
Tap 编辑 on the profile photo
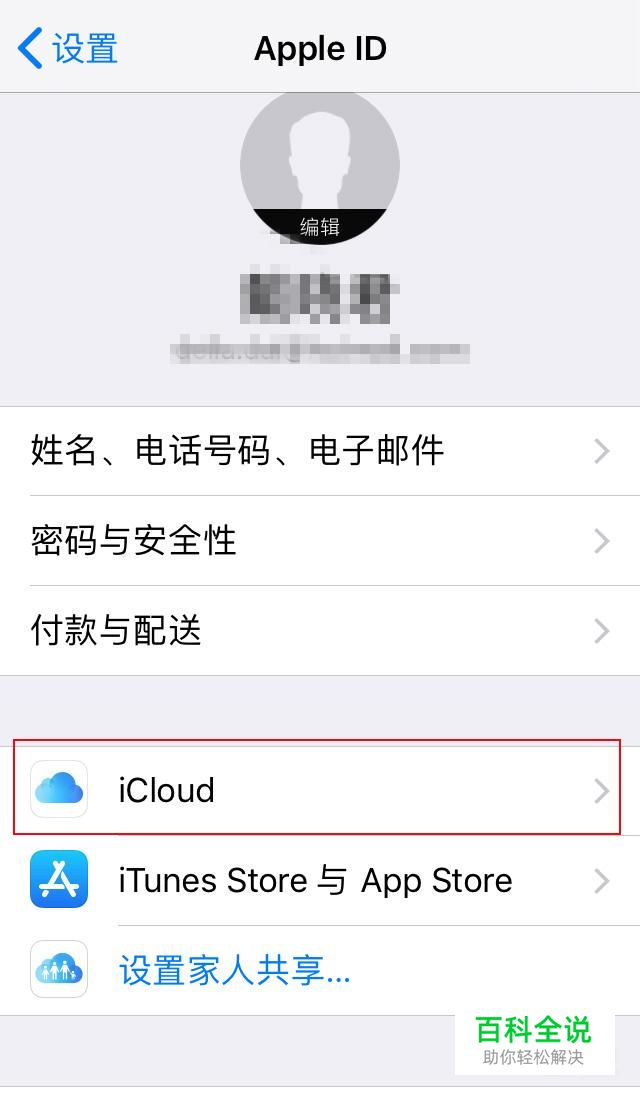320,227
